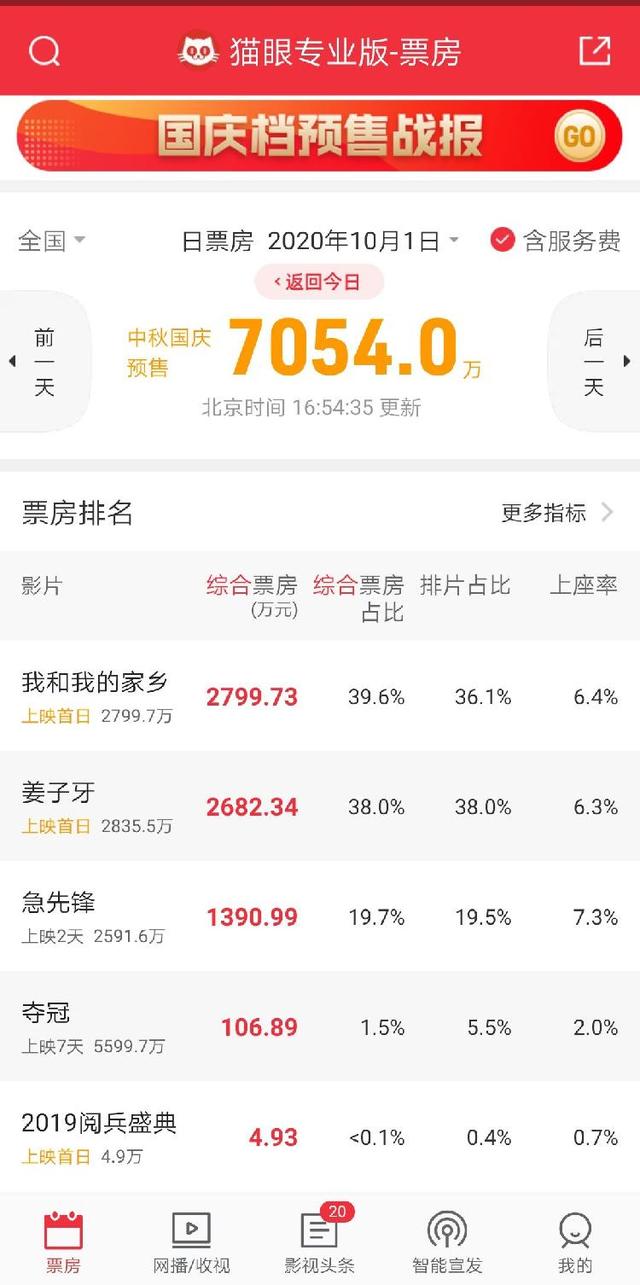Image resolution: width=640 pixels, height=1285 pixels.
Task: Open the 国庆档预售战报 banner
Action: tap(320, 136)
